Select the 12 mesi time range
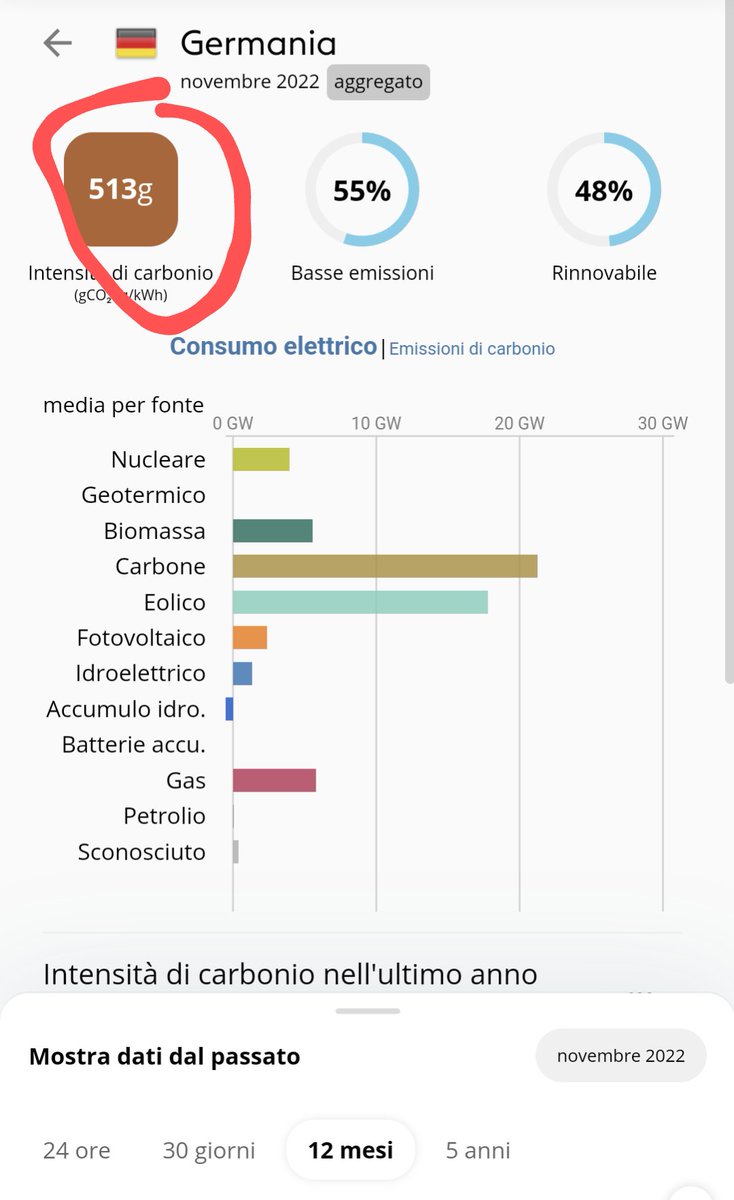The height and width of the screenshot is (1200, 734). 350,1150
